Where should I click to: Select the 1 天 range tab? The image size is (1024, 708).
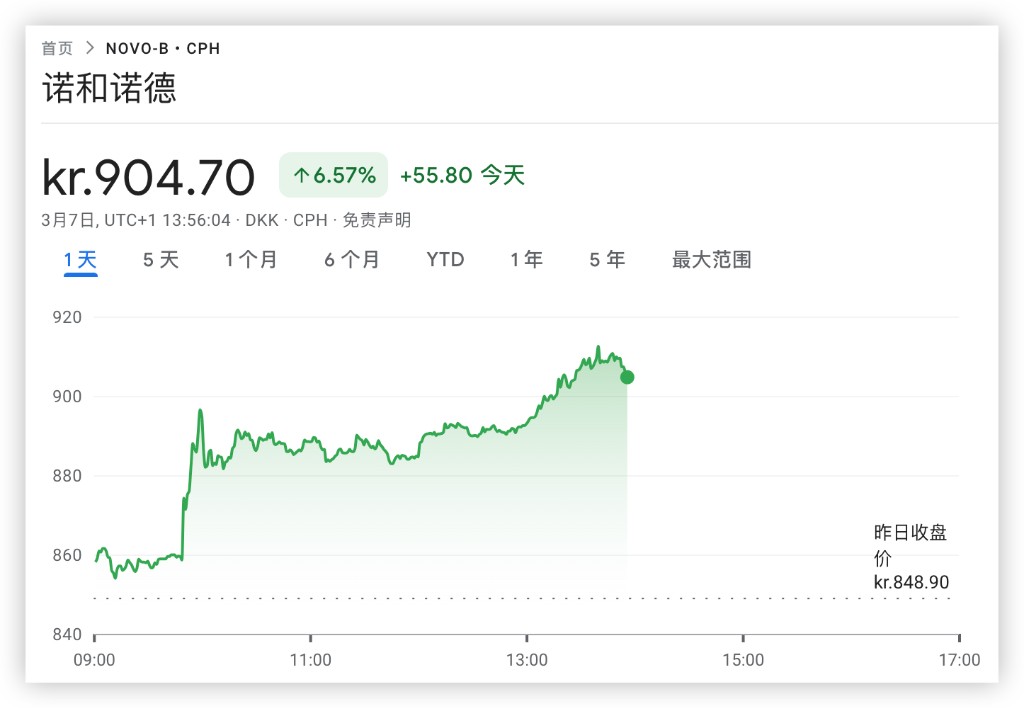point(80,260)
